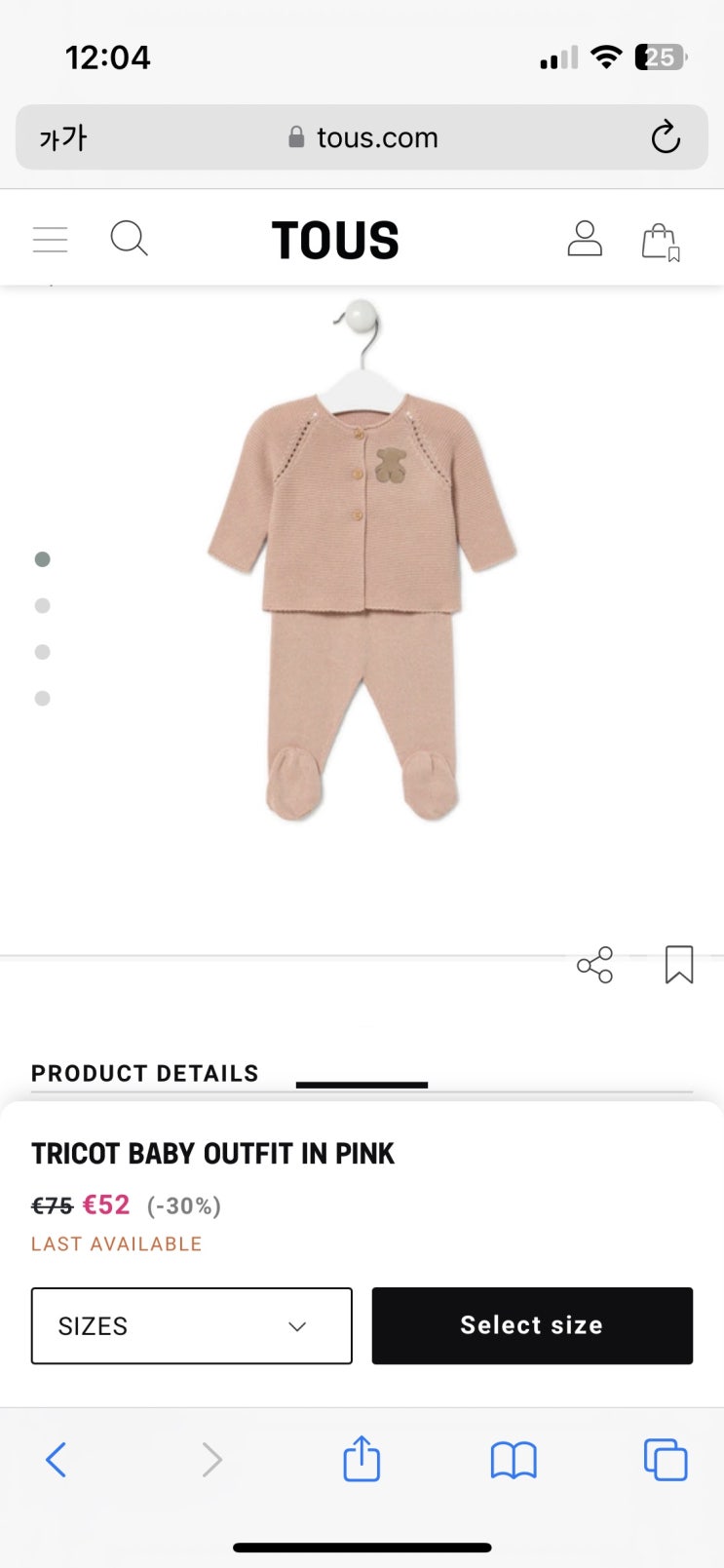The height and width of the screenshot is (1568, 724).
Task: Open the hamburger menu
Action: tap(50, 240)
